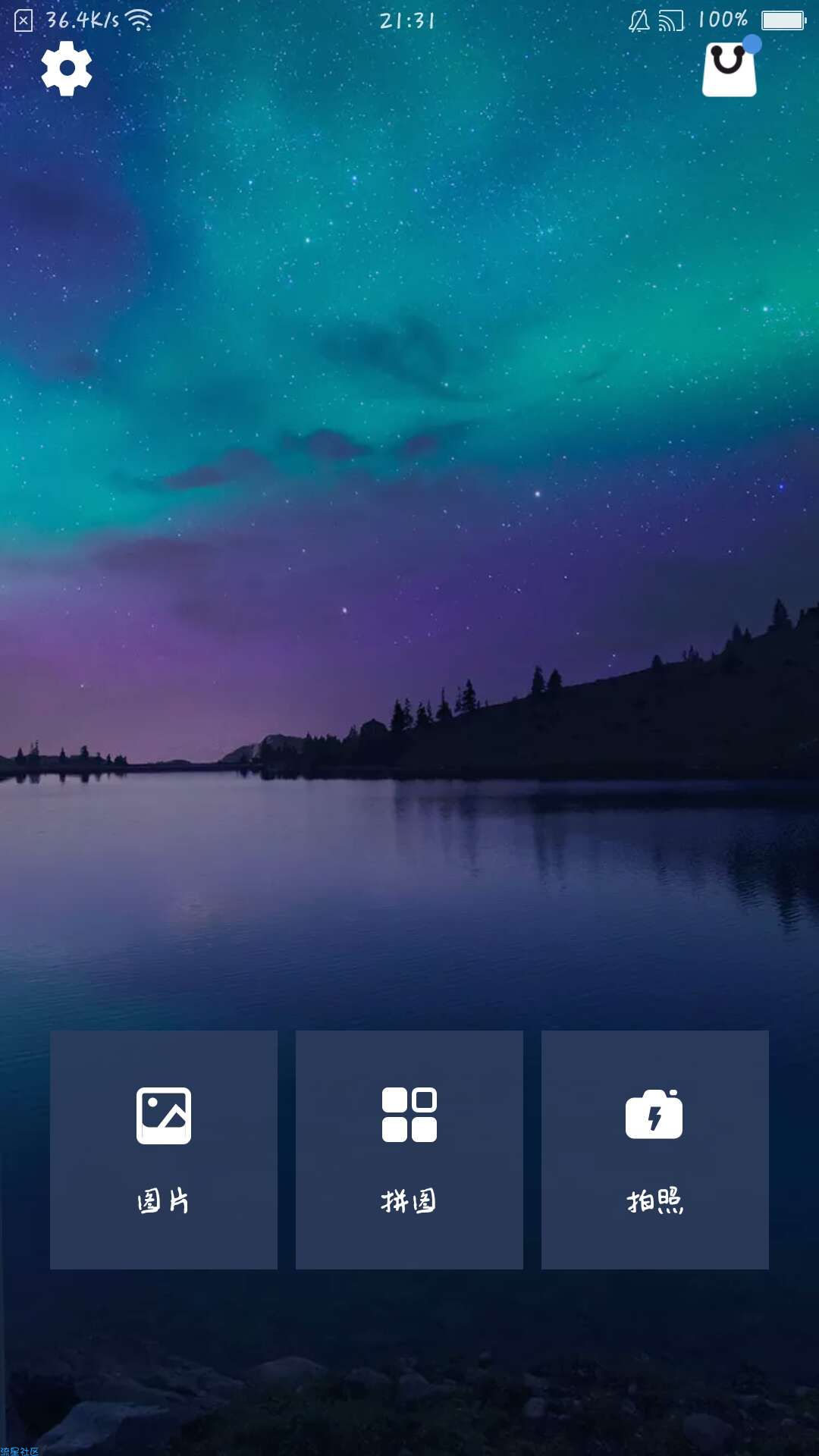Launch the 拍照 camera
This screenshot has width=819, height=1456.
654,1149
